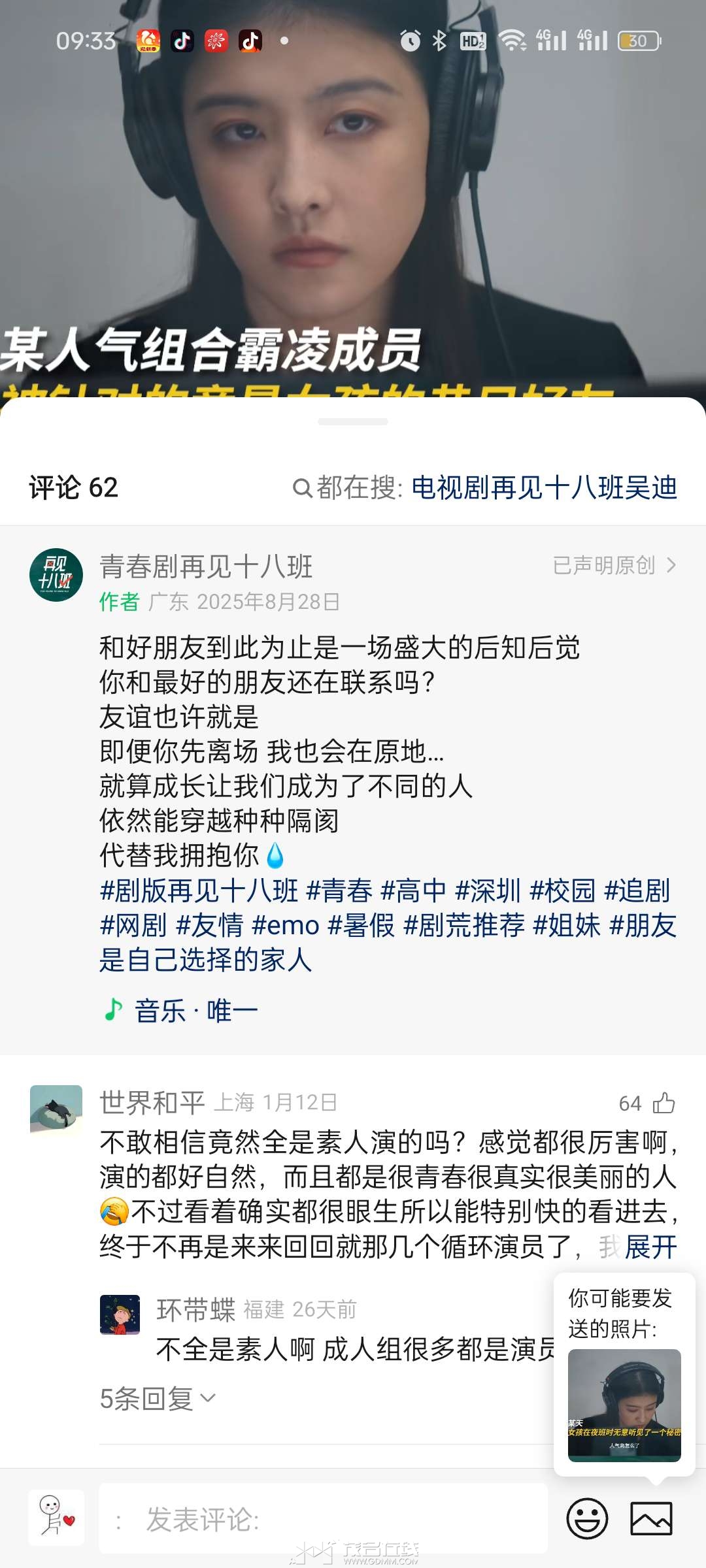Open 世界和平's profile avatar
This screenshot has width=706, height=1568.
pos(56,1109)
